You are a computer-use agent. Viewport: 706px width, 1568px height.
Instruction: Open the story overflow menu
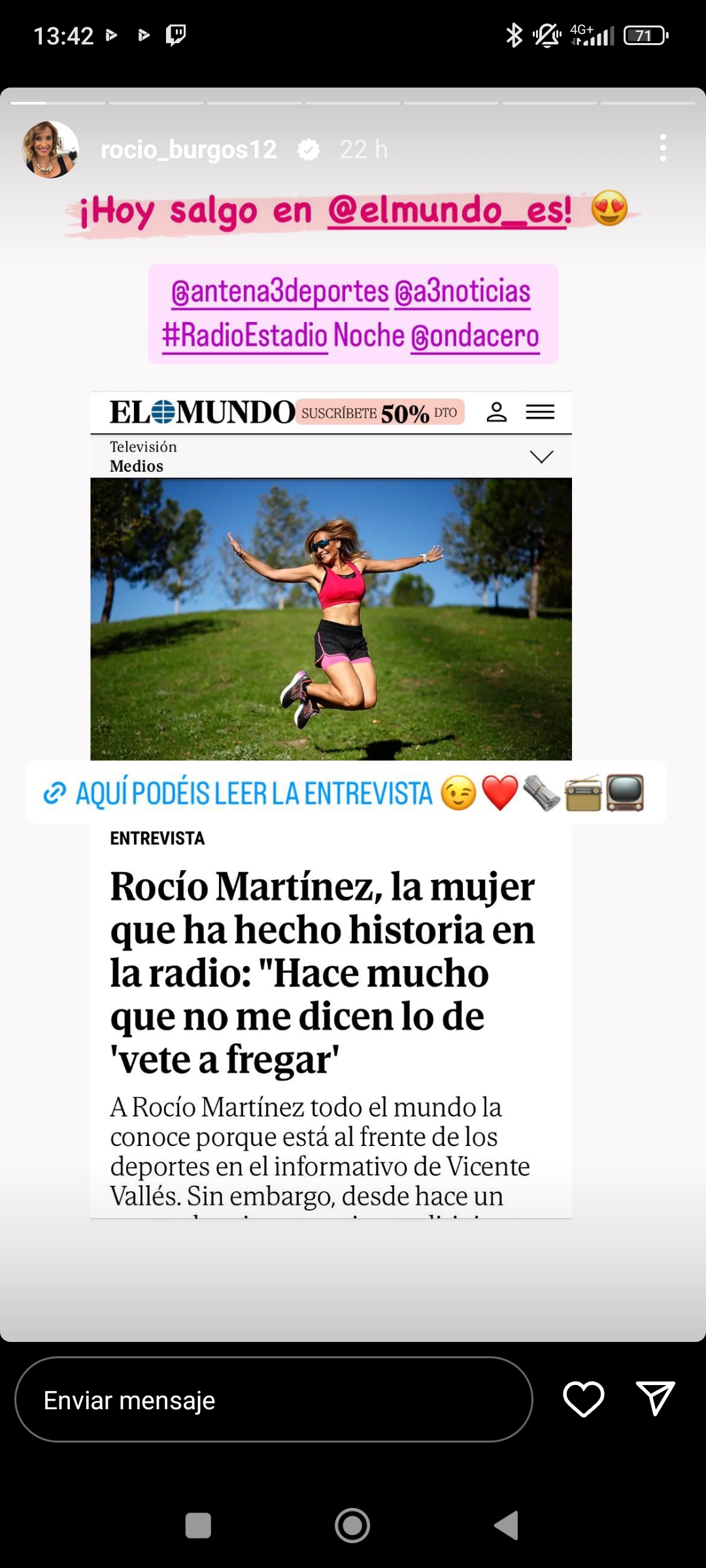coord(663,148)
